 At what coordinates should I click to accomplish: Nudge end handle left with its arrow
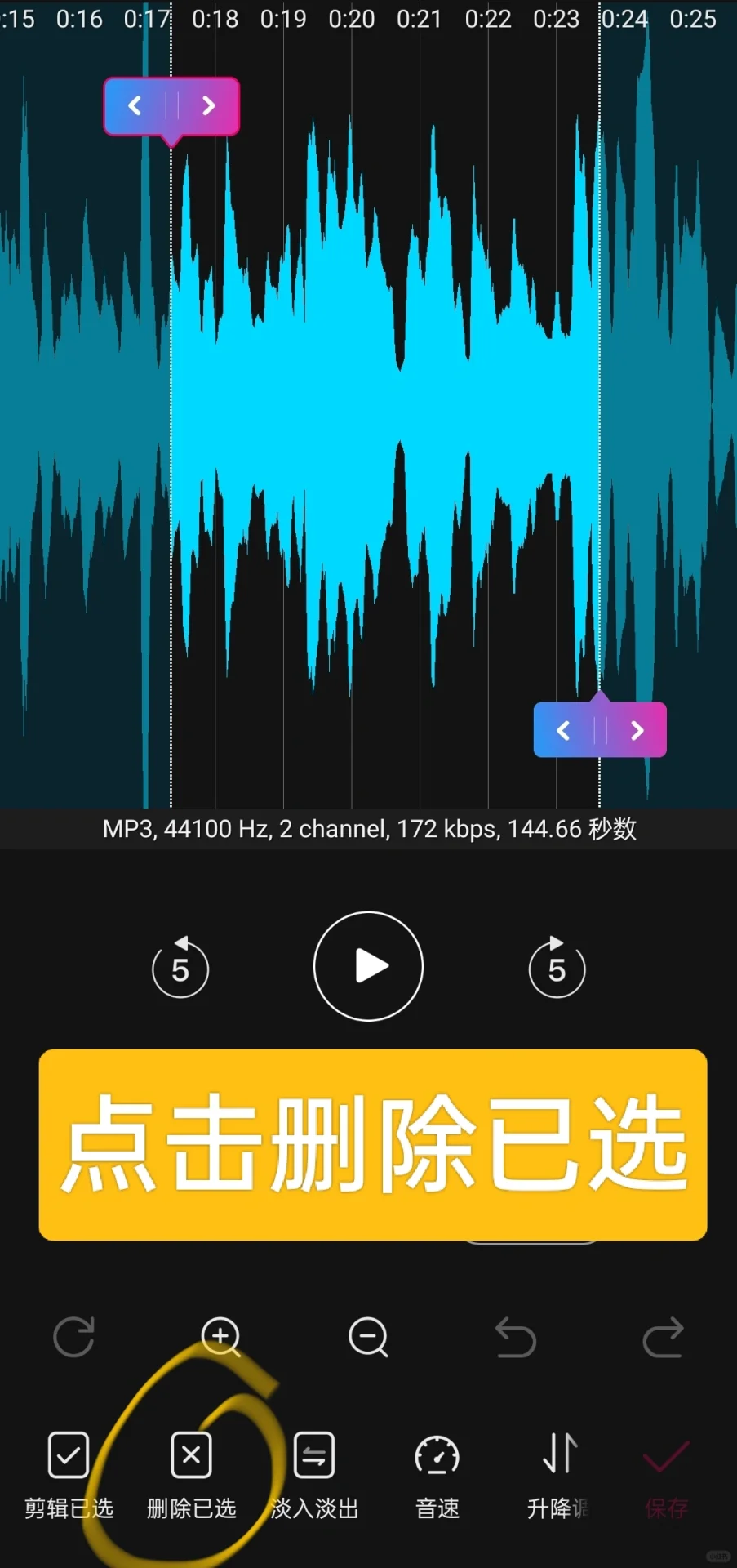pos(563,730)
